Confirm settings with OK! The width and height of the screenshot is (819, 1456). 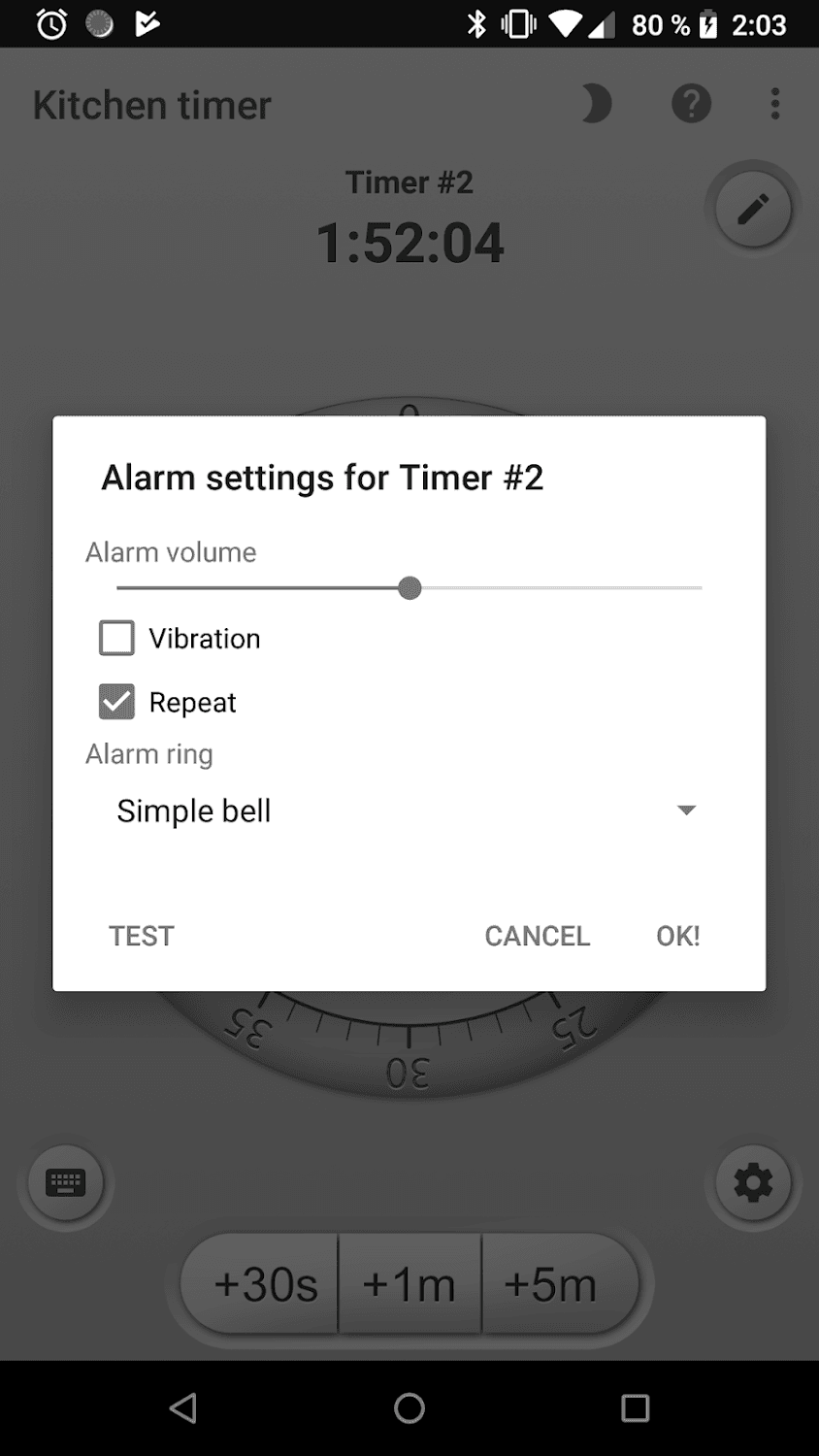point(677,936)
